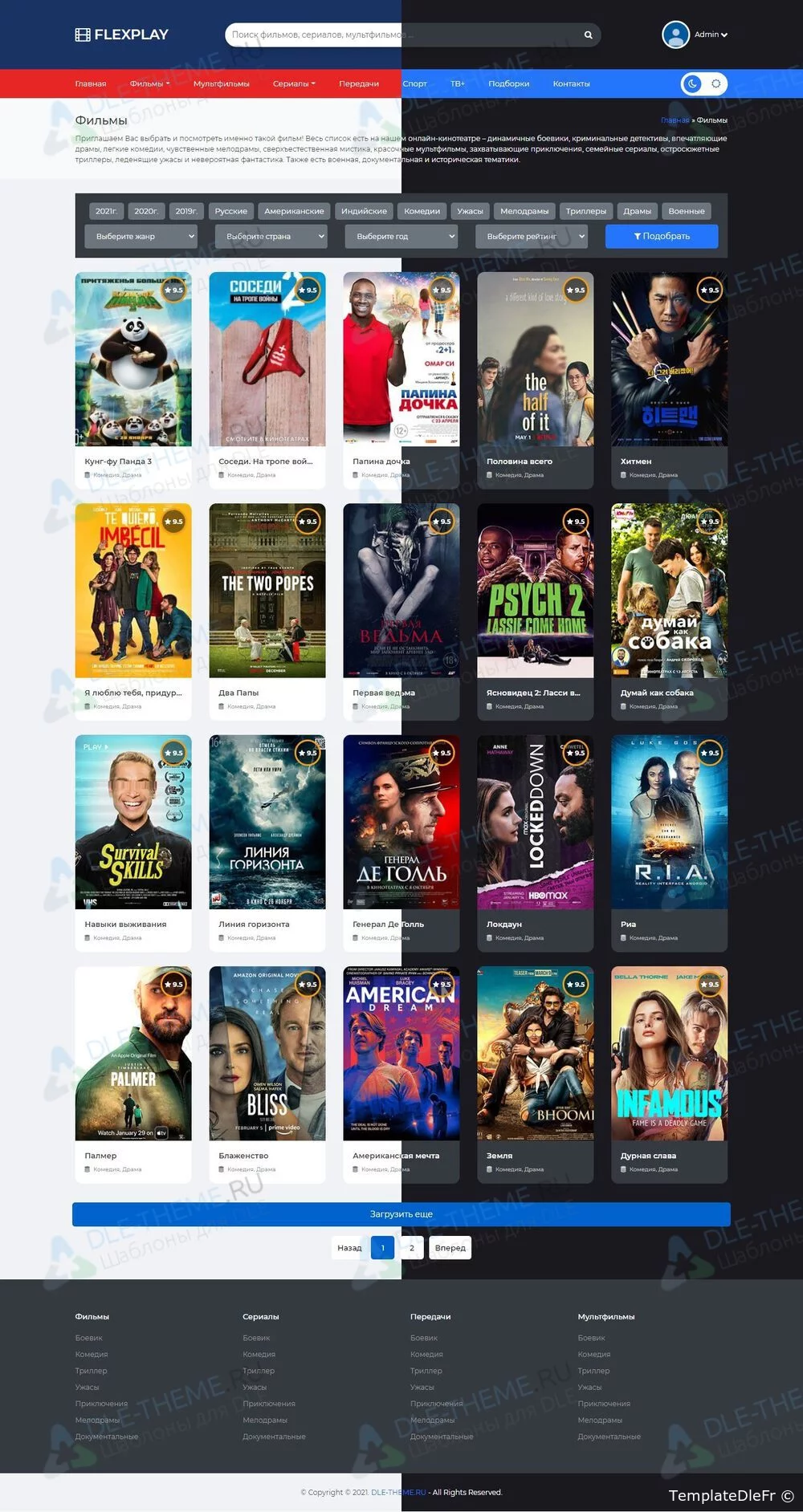Expand the Выберите год dropdown

point(401,236)
